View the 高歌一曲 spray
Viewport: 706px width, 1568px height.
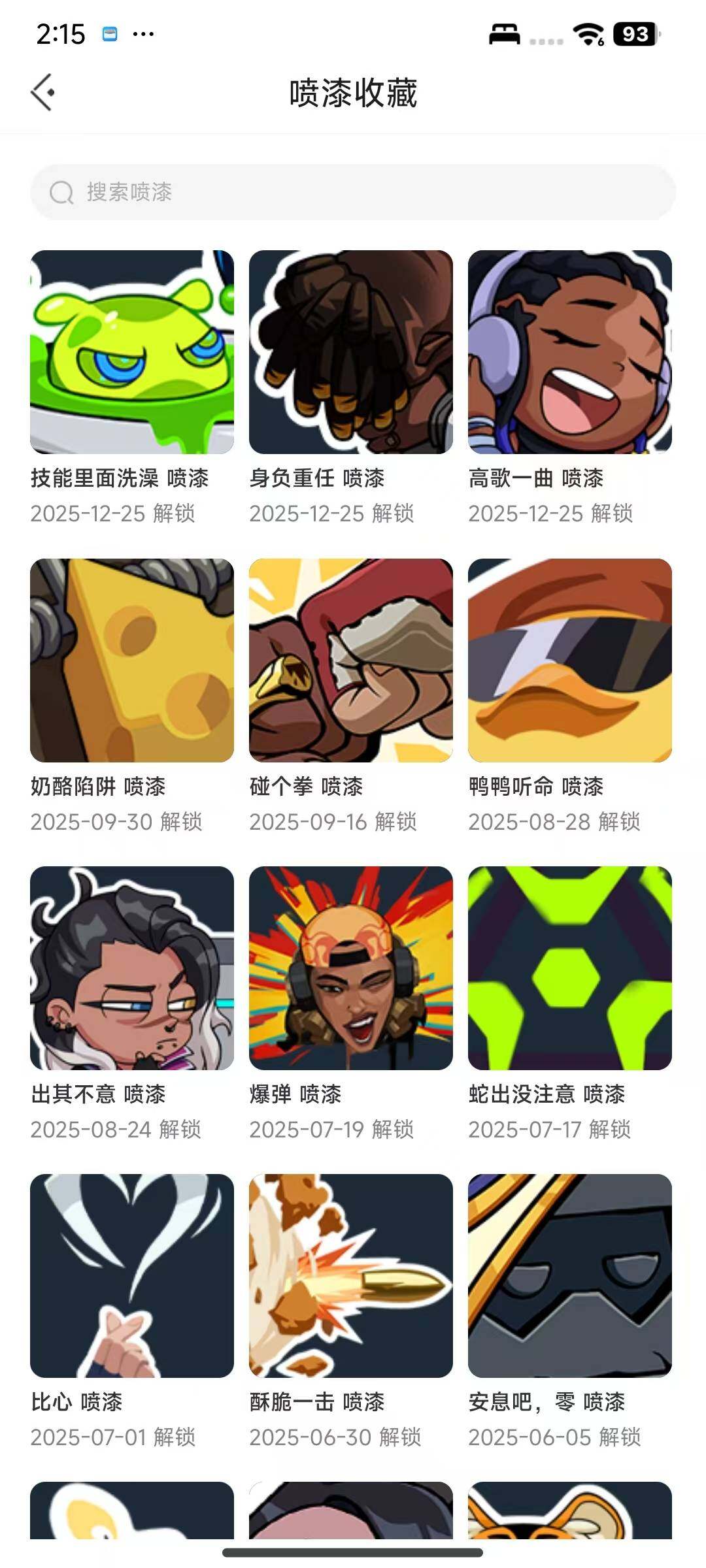(570, 352)
